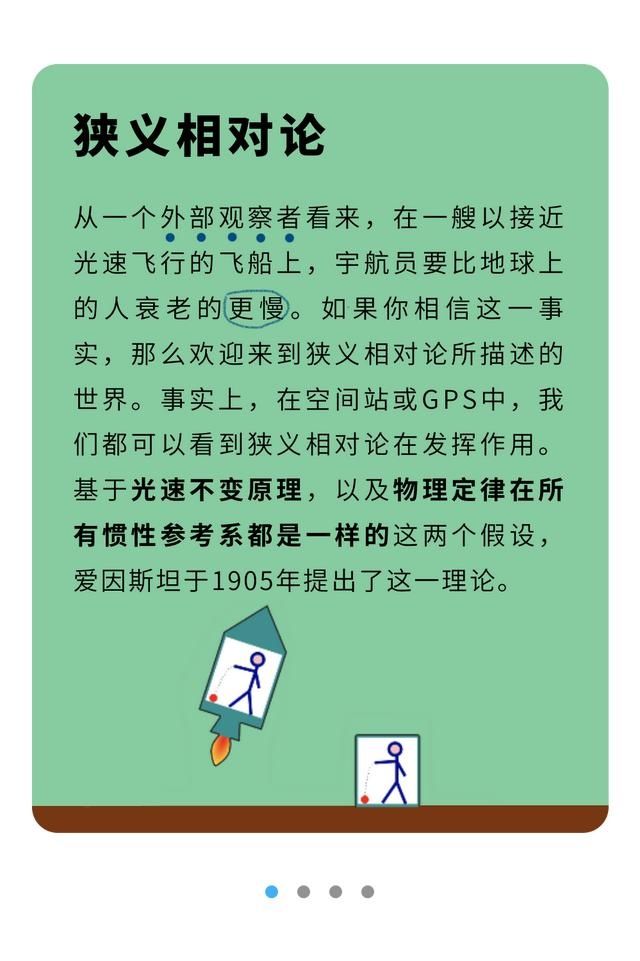Select the first page indicator dot
This screenshot has width=640, height=961.
click(x=272, y=891)
